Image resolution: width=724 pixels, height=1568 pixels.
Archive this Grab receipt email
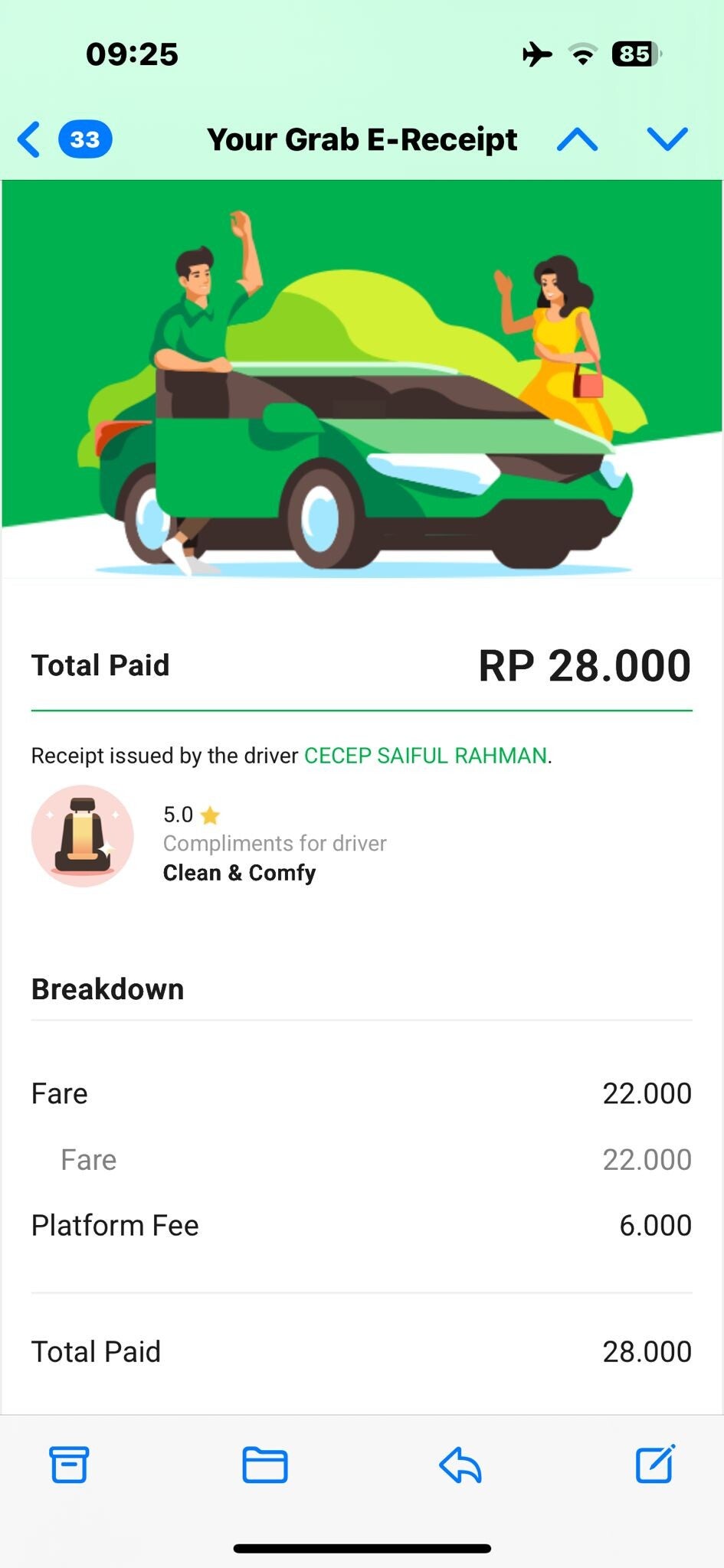[x=69, y=1465]
